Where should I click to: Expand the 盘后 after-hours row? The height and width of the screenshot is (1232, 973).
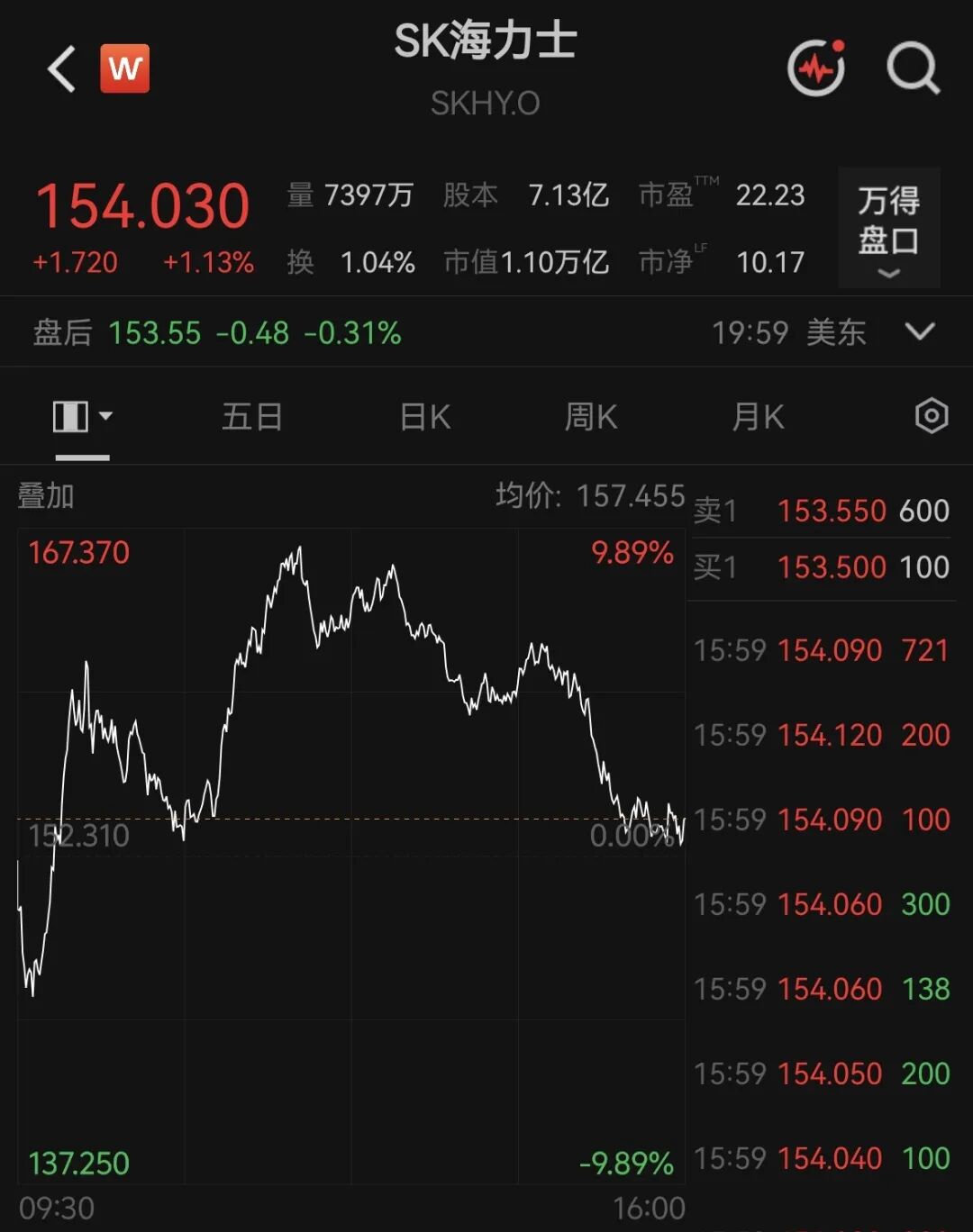click(x=920, y=332)
